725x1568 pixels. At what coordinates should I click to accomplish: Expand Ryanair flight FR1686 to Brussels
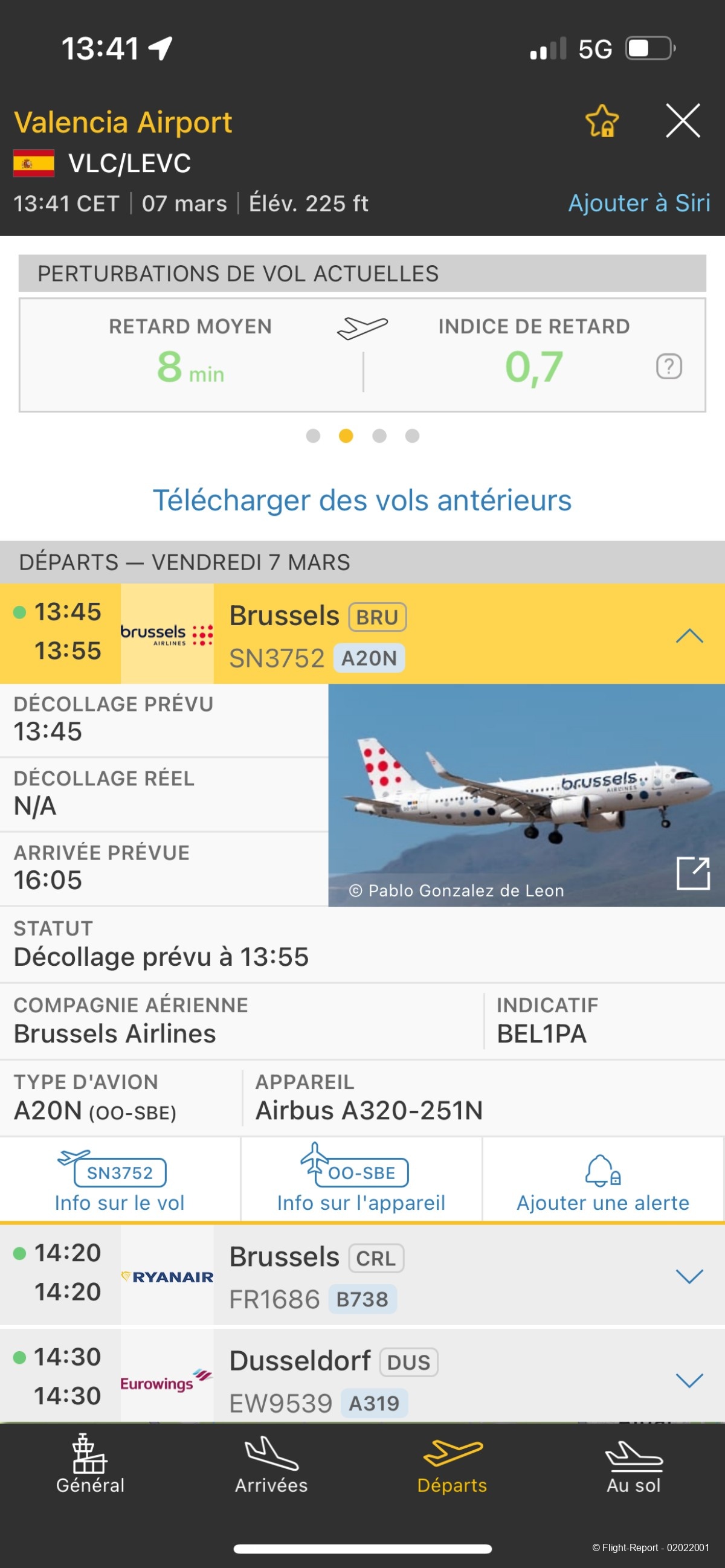point(689,1276)
